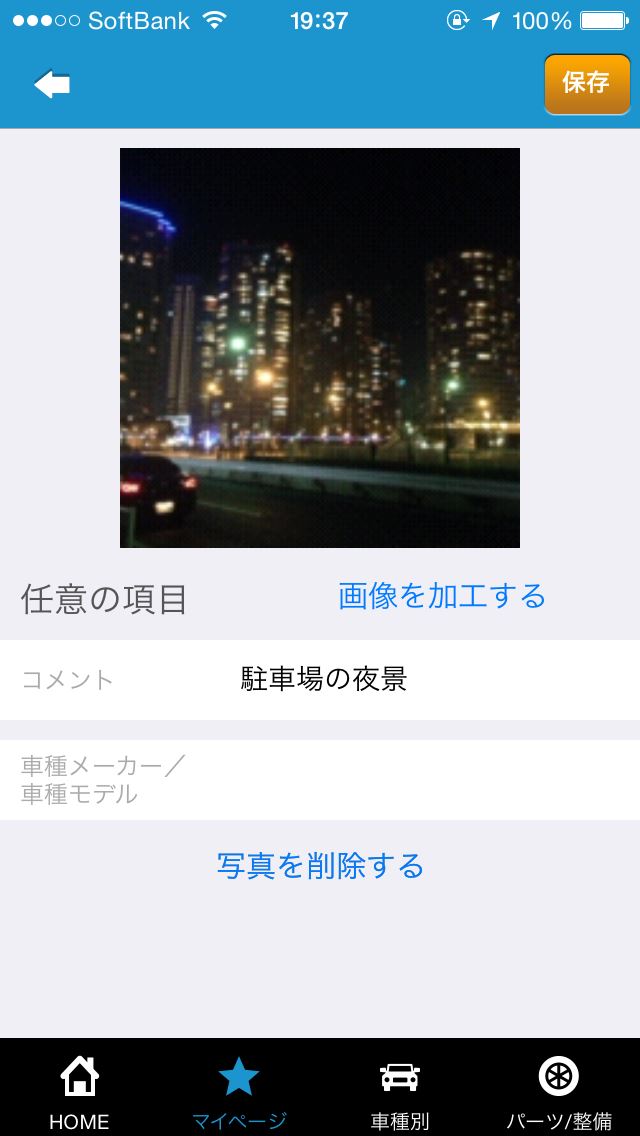Screen dimensions: 640x1136
Task: Open 画像を加工する to edit the image
Action: 442,596
